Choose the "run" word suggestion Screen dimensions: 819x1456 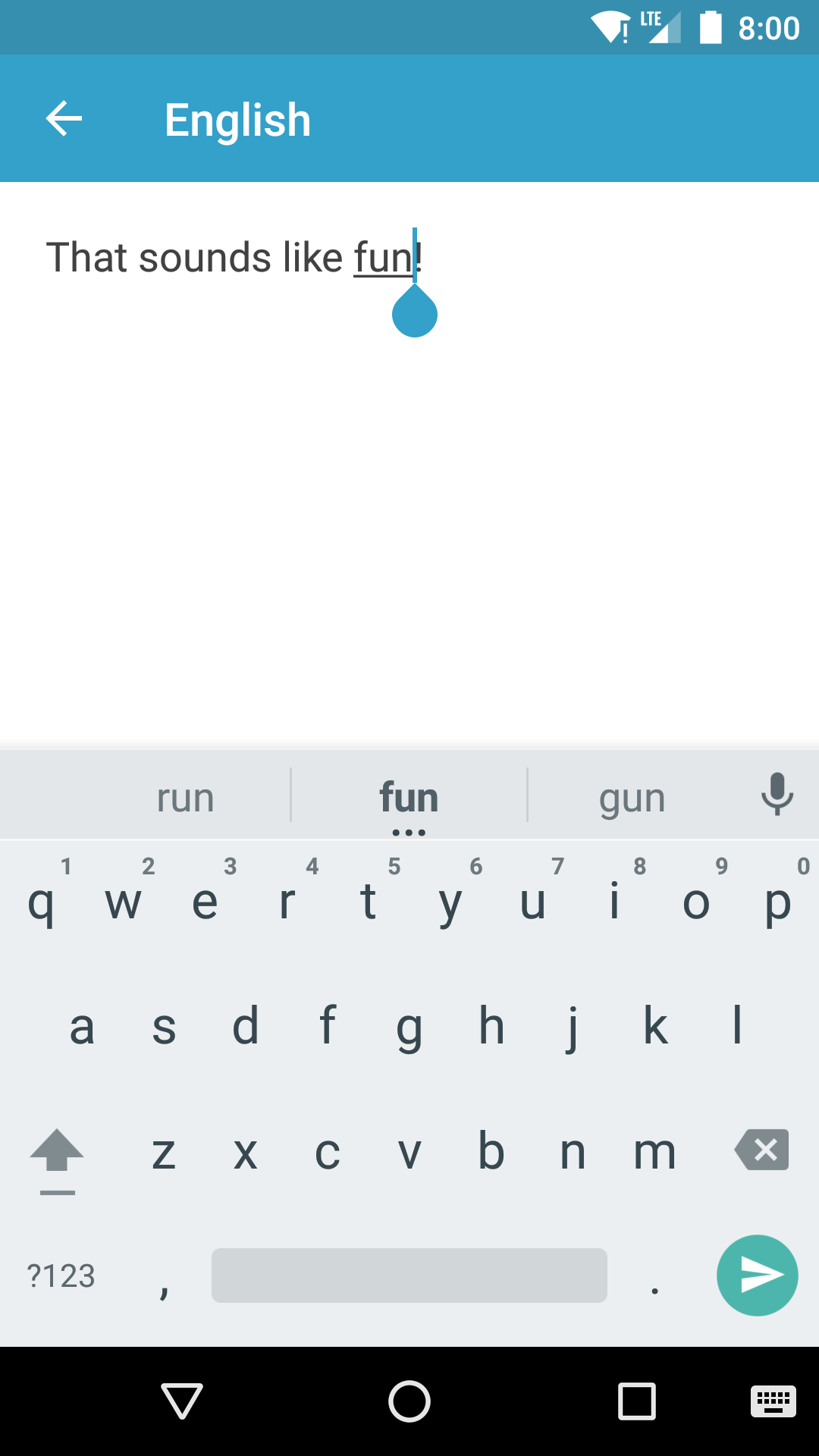tap(185, 797)
